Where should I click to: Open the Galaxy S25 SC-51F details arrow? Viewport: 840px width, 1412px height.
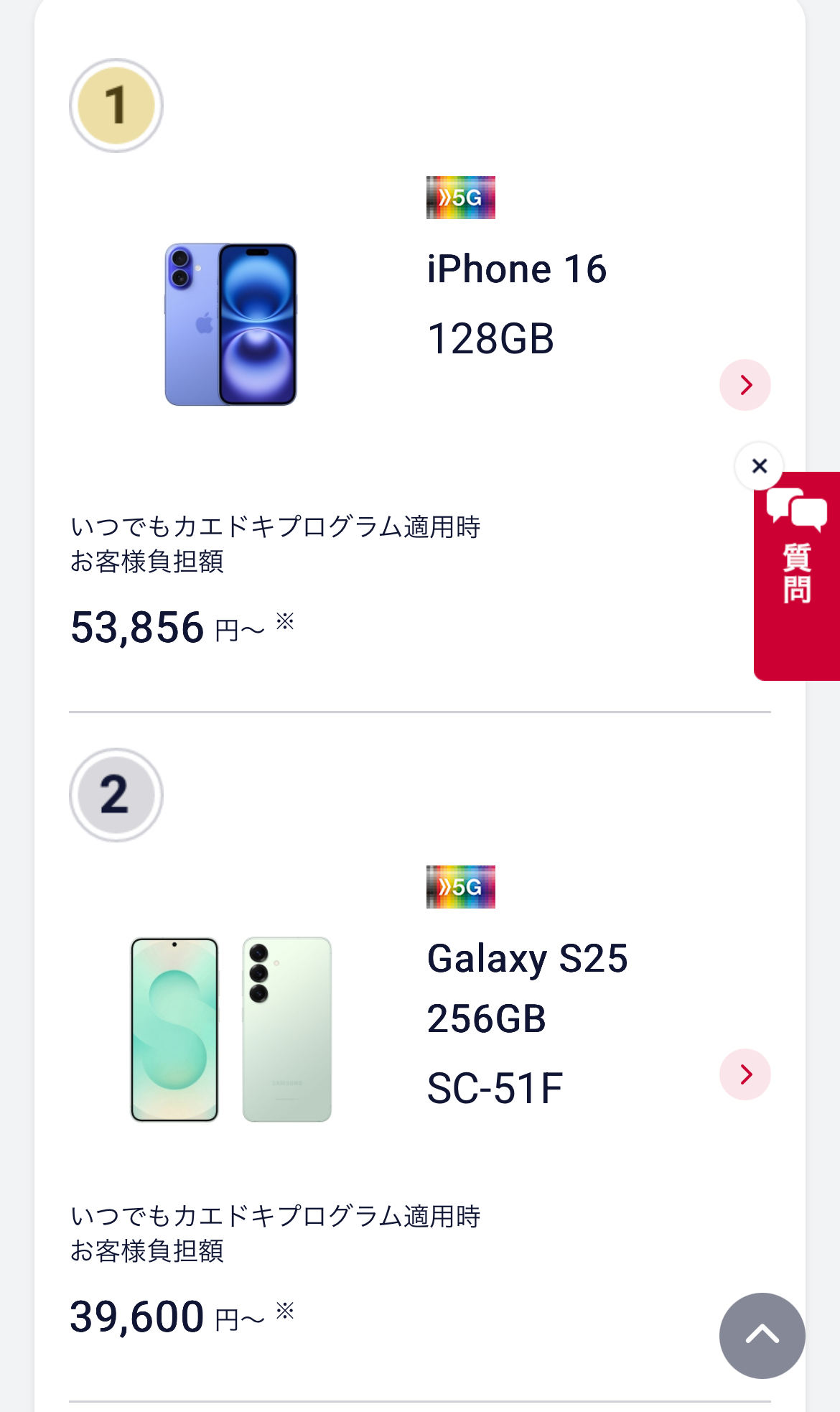coord(745,1074)
